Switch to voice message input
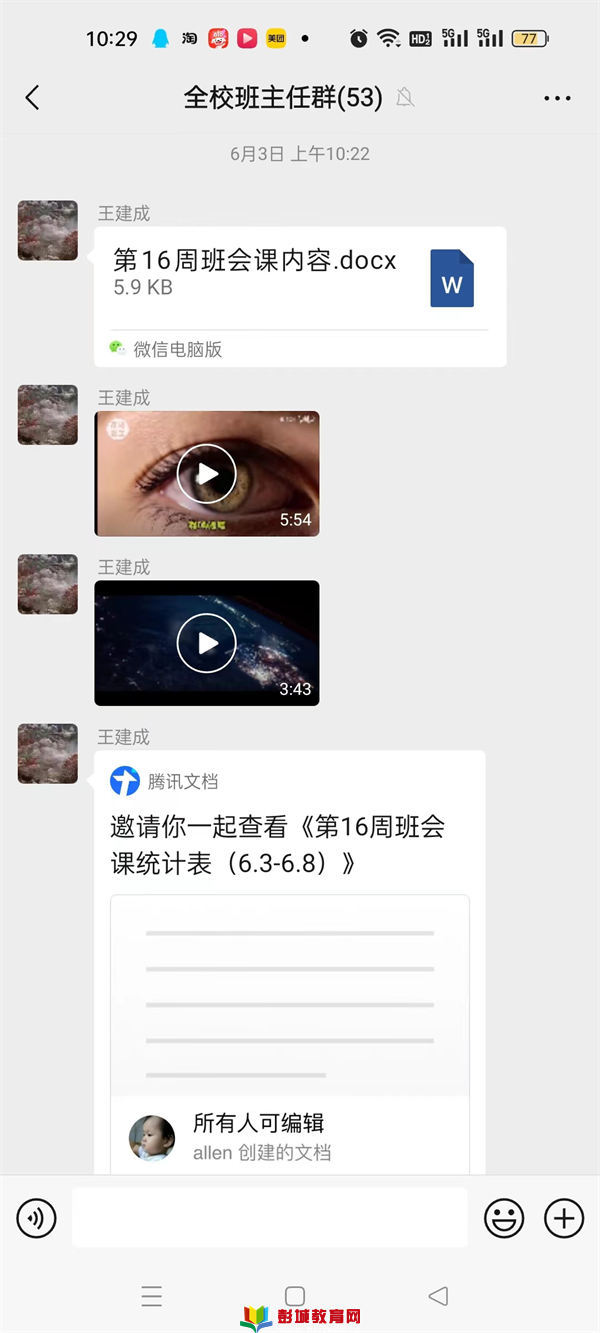This screenshot has height=1333, width=600. pyautogui.click(x=37, y=1218)
